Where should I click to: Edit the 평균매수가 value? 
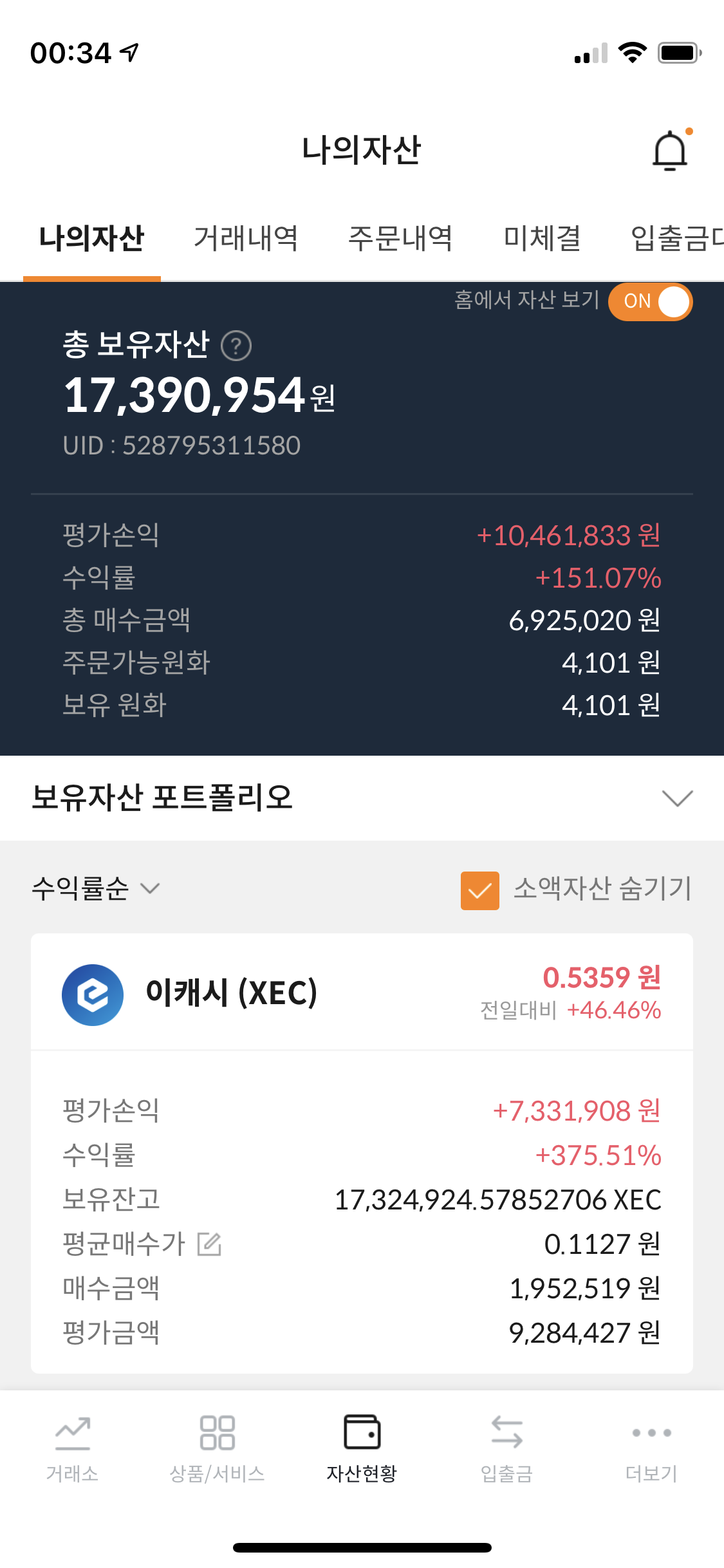(209, 1244)
